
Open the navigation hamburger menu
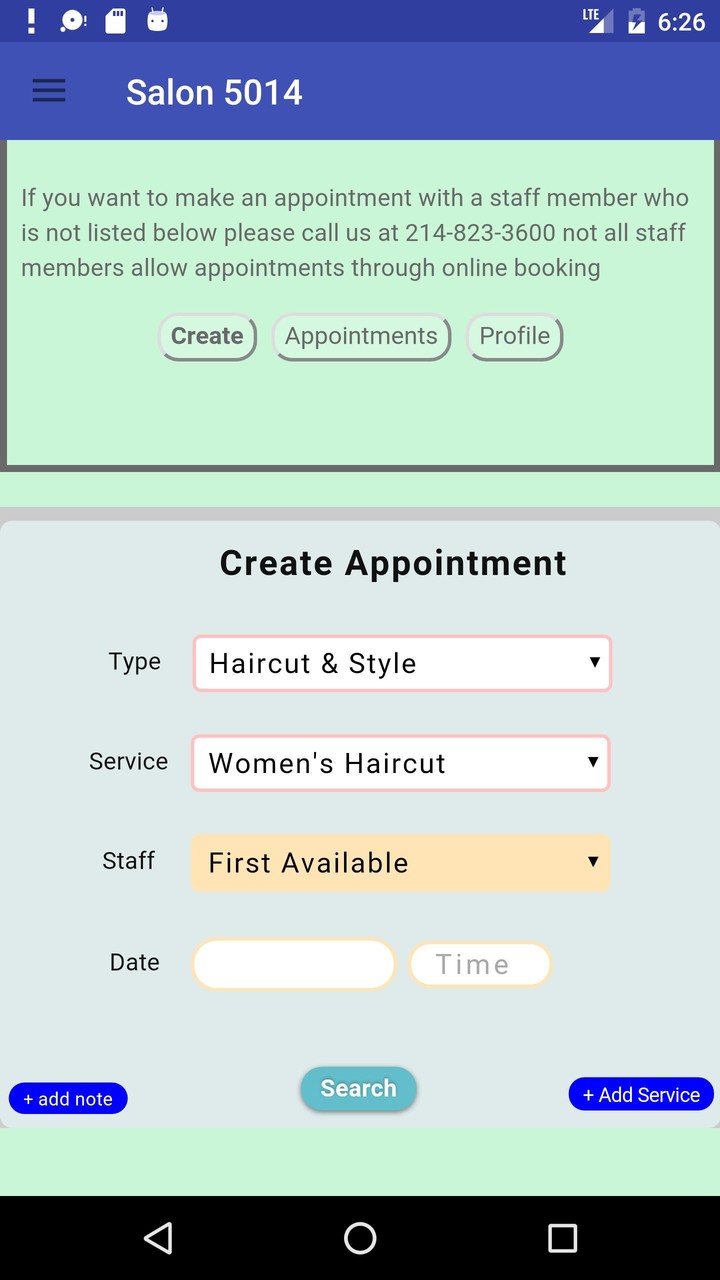point(48,91)
